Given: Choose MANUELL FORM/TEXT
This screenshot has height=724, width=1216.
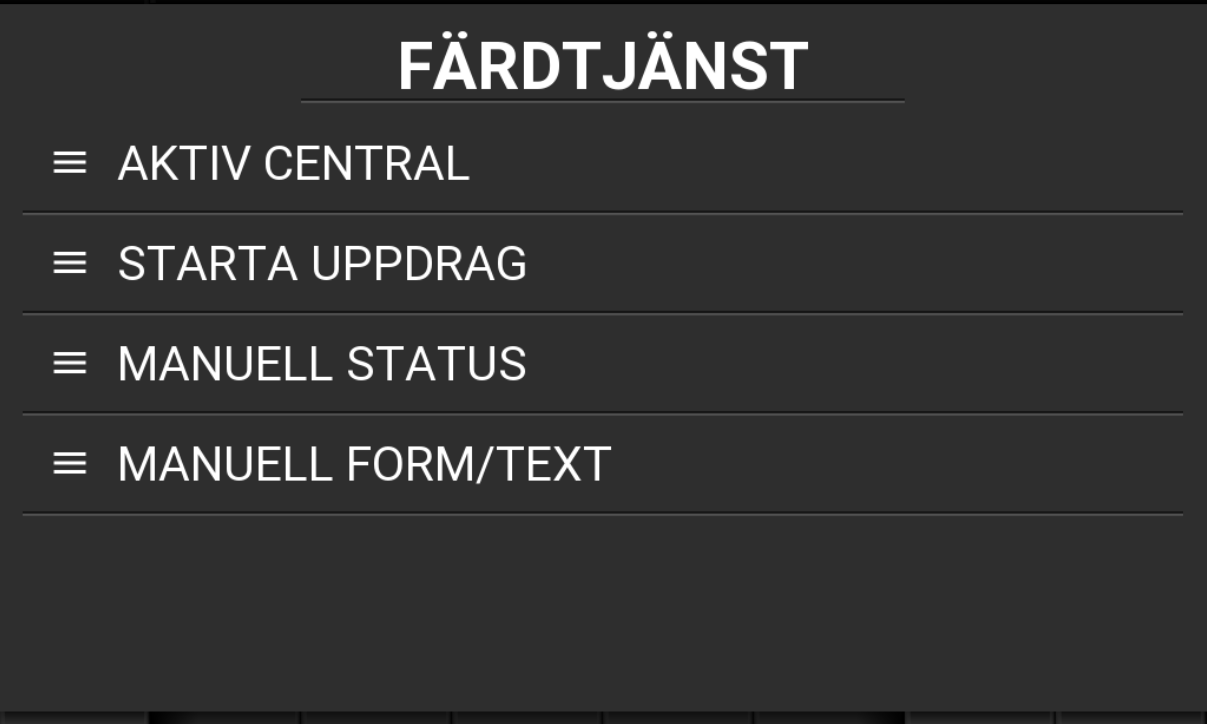Looking at the screenshot, I should click(x=364, y=465).
